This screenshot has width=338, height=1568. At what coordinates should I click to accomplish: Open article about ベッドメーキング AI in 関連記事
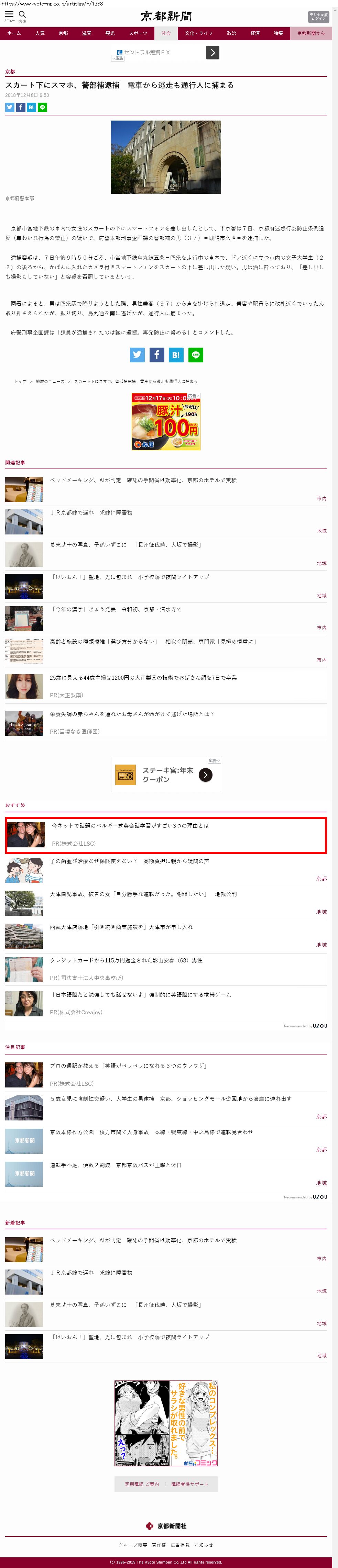143,480
